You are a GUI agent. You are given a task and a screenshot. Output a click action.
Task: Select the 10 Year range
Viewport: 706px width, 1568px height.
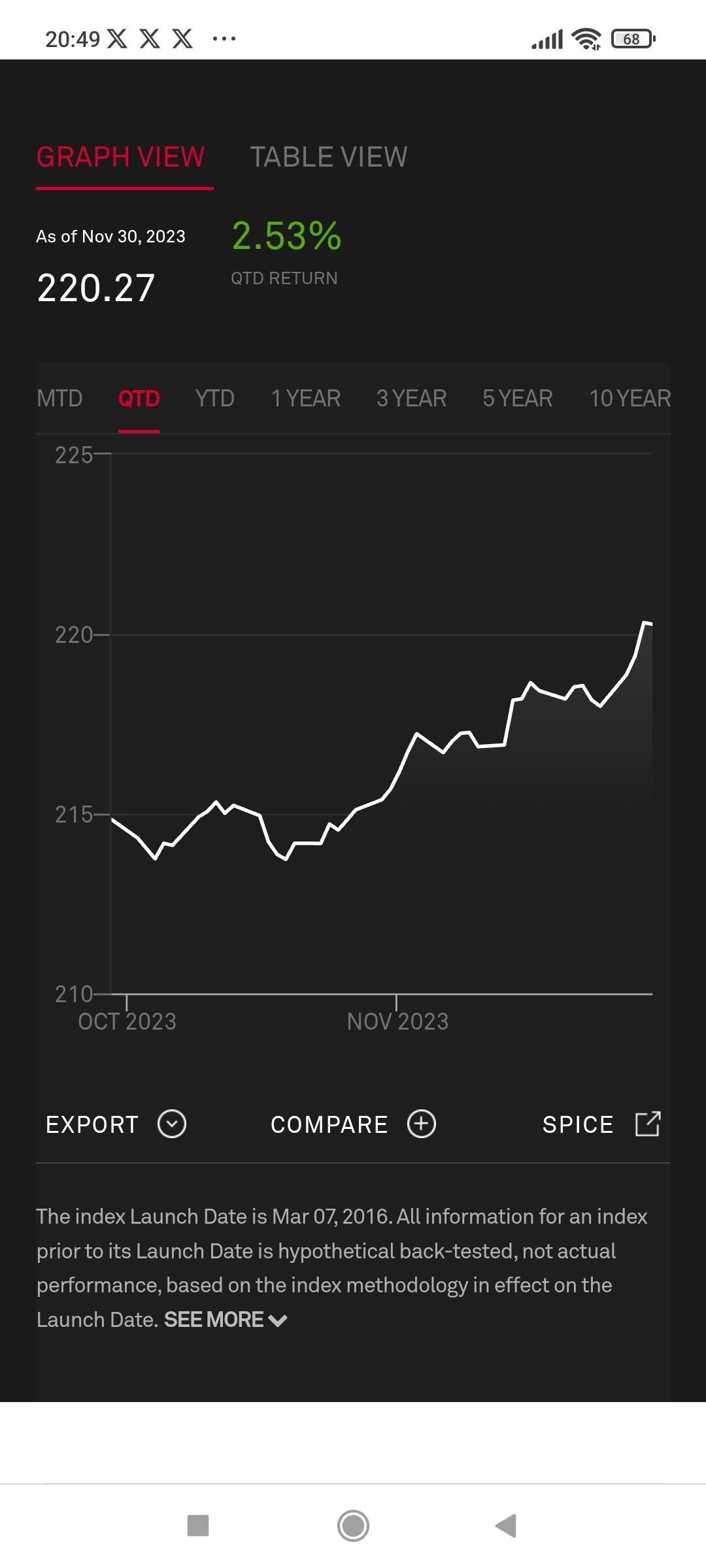click(630, 398)
